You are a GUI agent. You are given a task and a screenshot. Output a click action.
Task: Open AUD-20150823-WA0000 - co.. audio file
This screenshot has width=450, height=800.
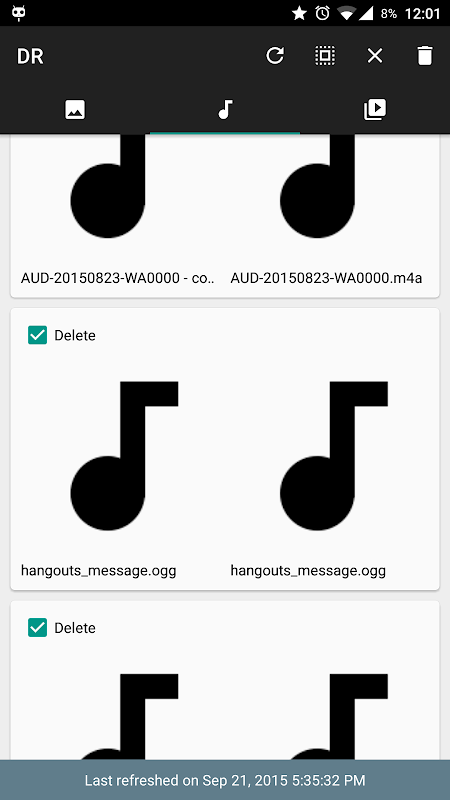(118, 213)
